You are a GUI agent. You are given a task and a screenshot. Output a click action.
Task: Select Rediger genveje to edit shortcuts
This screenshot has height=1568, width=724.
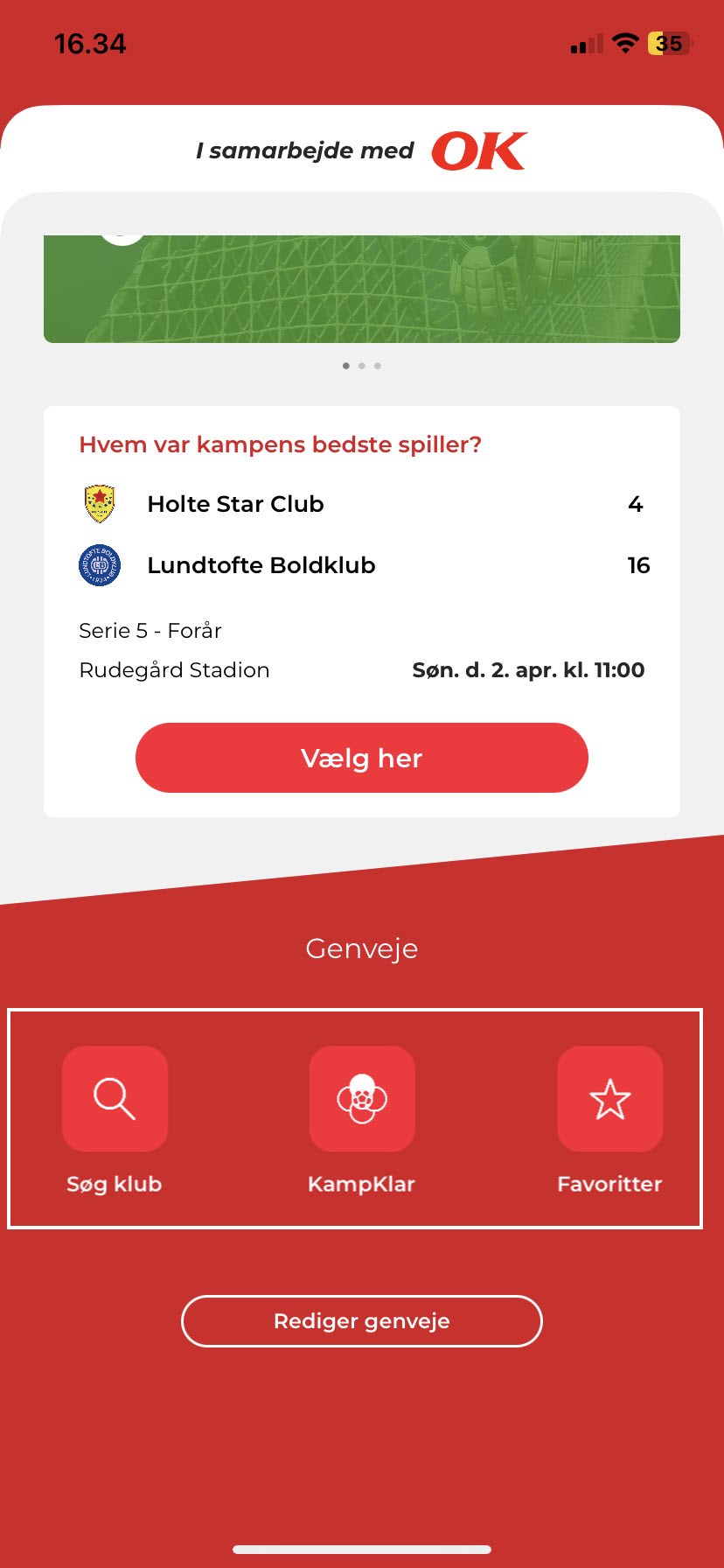[361, 1321]
